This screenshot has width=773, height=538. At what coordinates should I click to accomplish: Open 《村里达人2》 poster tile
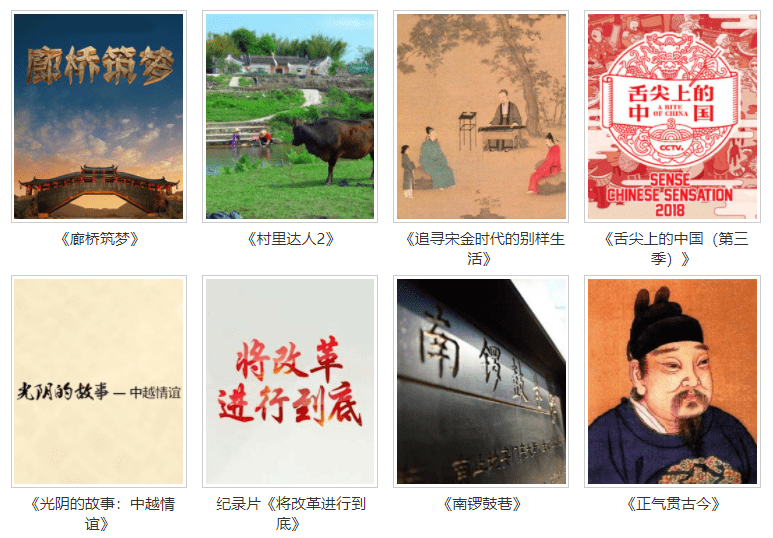[x=290, y=117]
